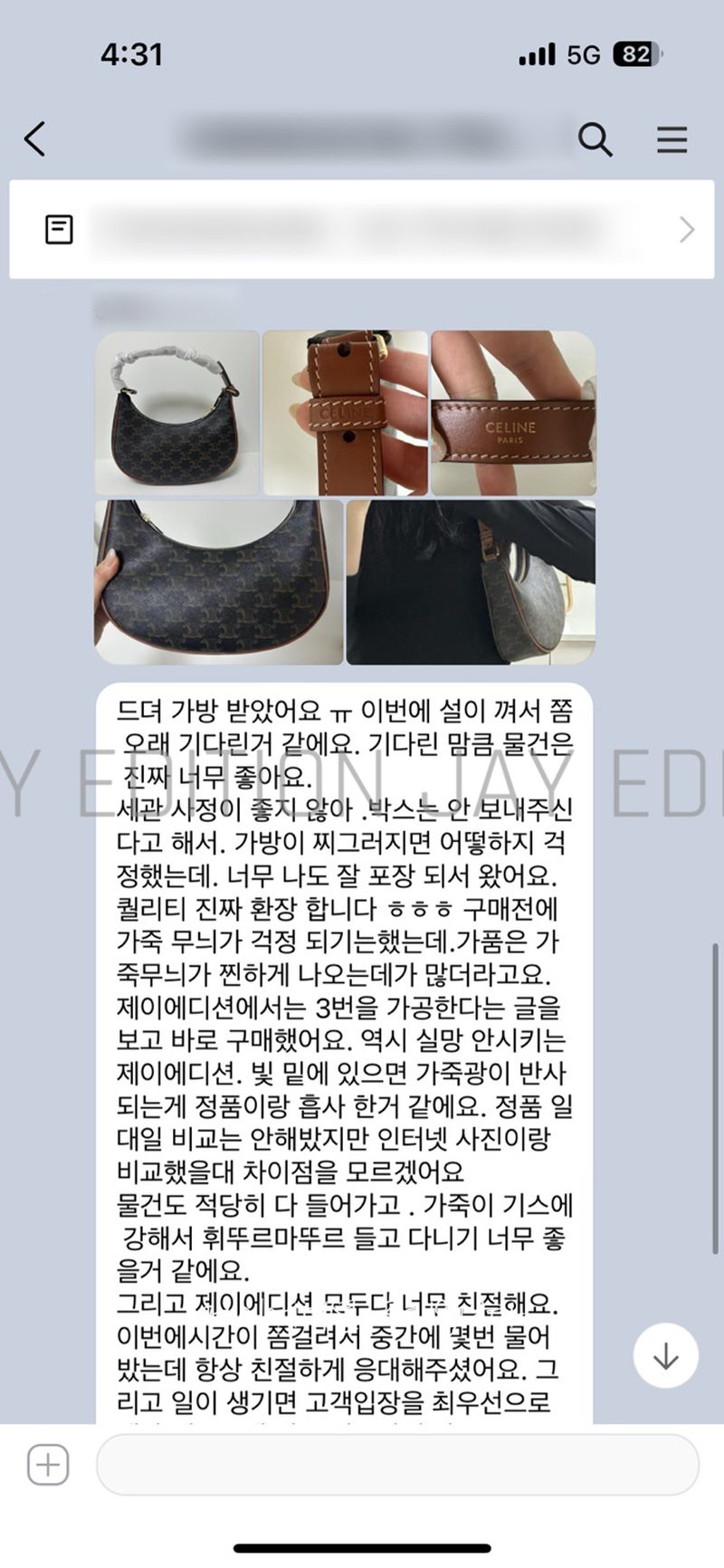Tap the message input field

tap(398, 1464)
